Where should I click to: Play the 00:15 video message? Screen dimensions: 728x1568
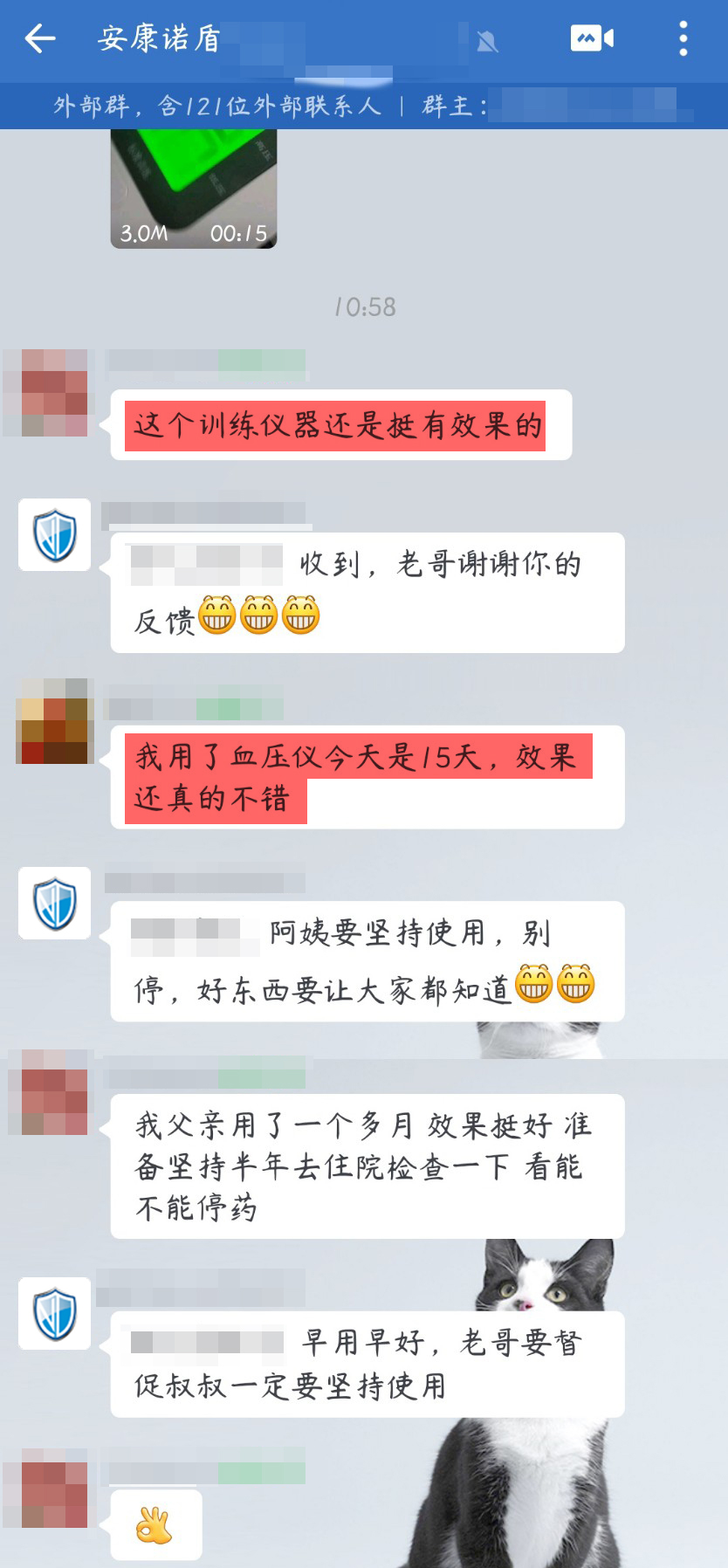(x=194, y=188)
